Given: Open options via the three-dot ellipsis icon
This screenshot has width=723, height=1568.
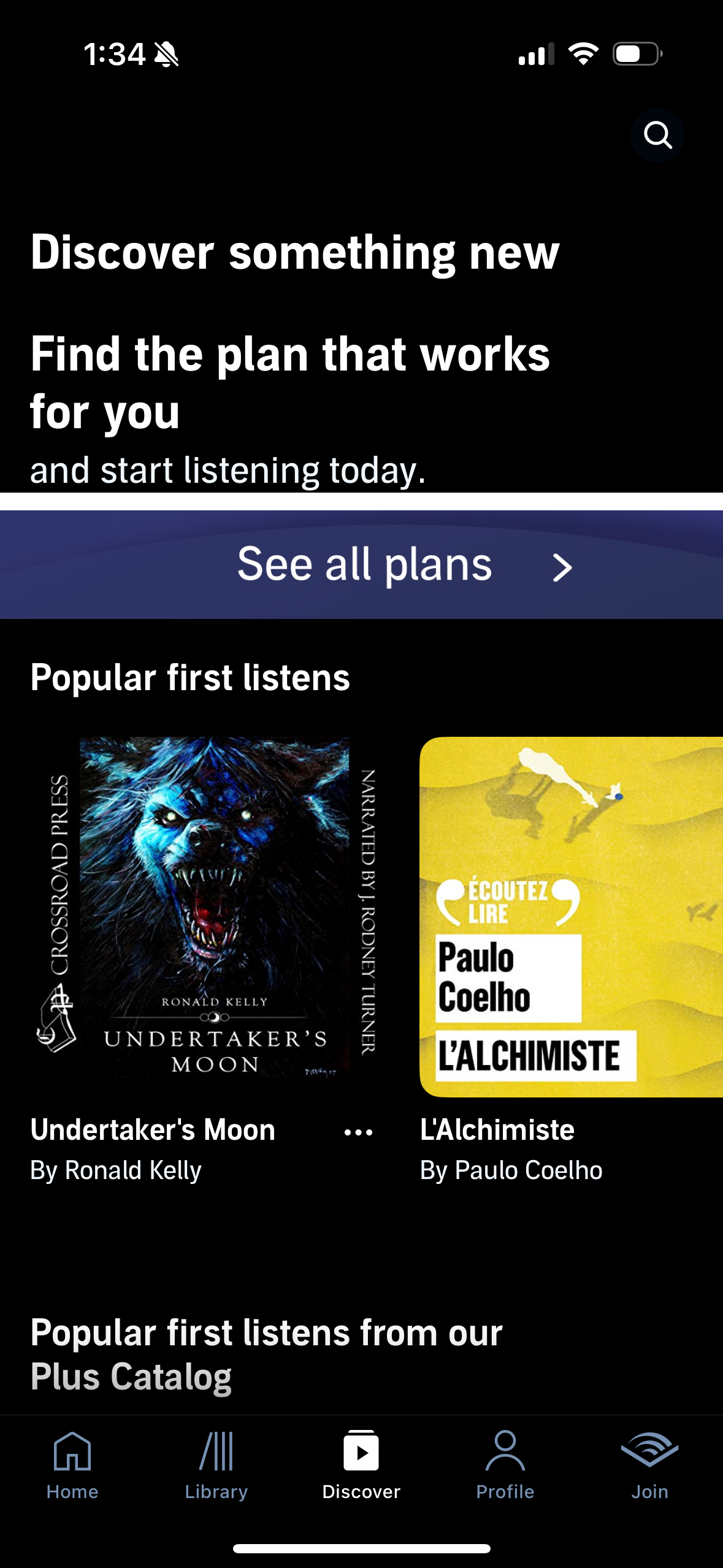Looking at the screenshot, I should tap(358, 1132).
